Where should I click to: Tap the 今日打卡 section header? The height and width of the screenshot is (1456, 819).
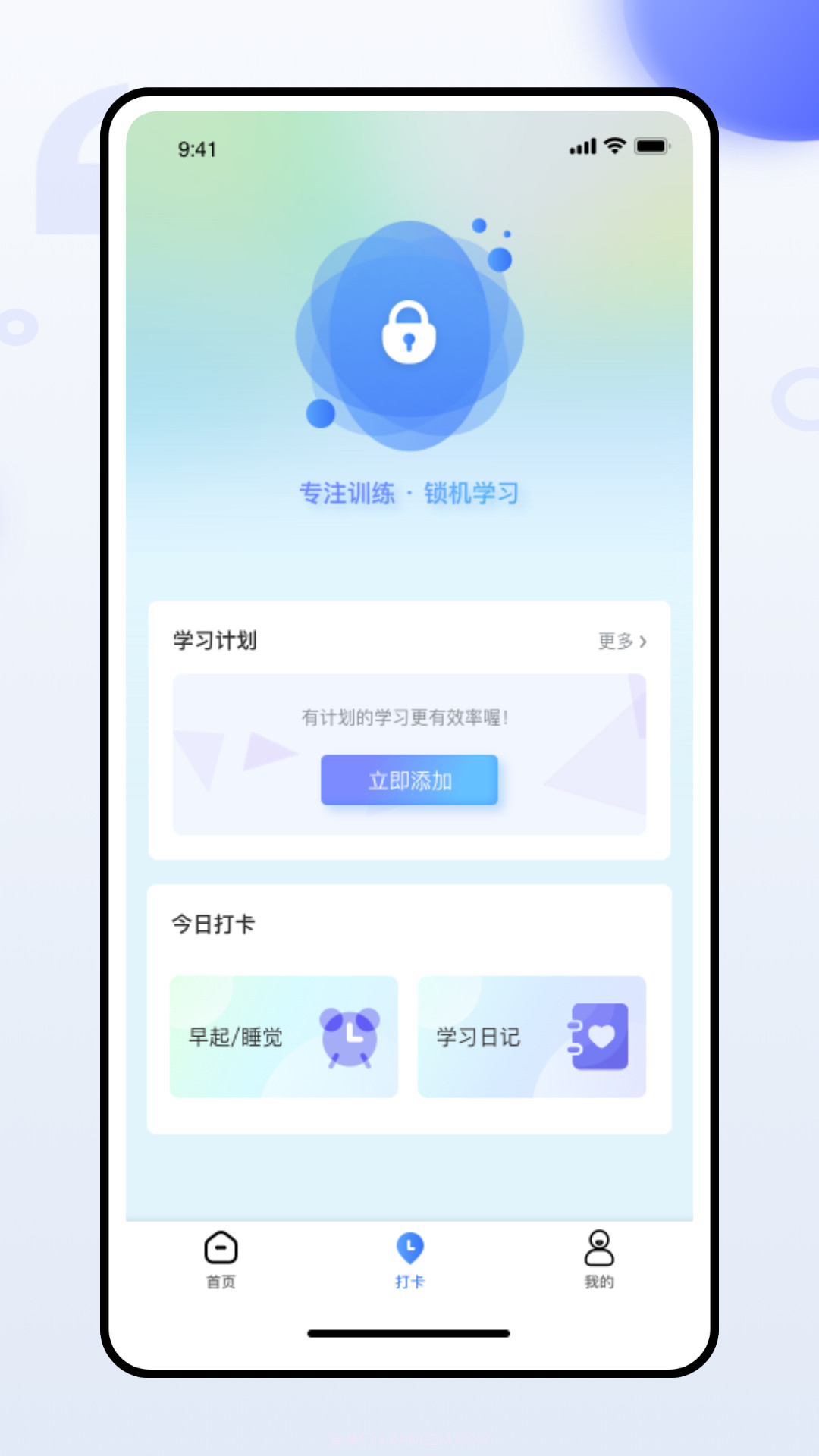point(215,925)
